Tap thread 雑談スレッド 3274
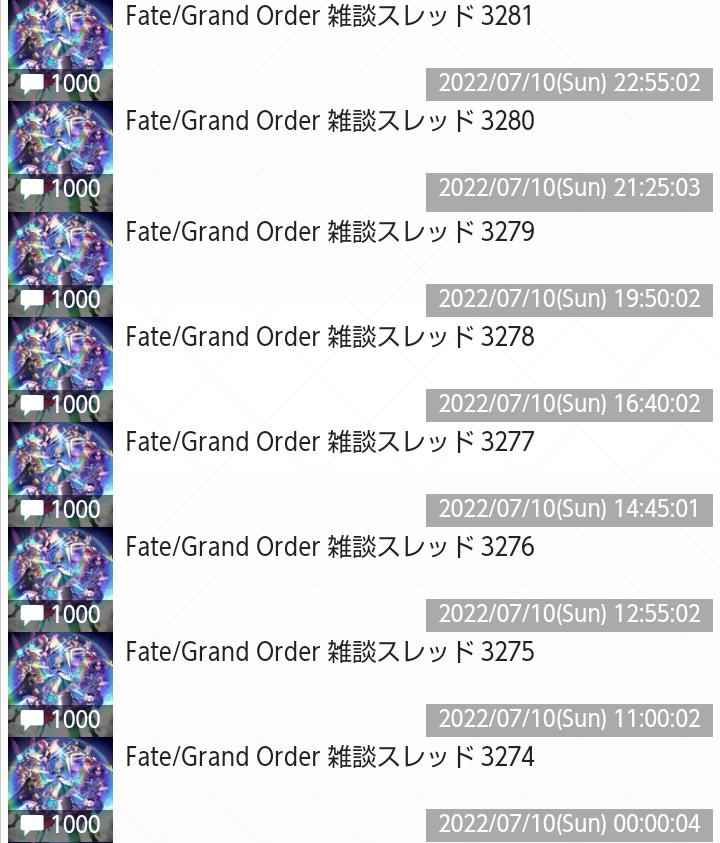Image resolution: width=720 pixels, height=843 pixels. click(x=330, y=757)
